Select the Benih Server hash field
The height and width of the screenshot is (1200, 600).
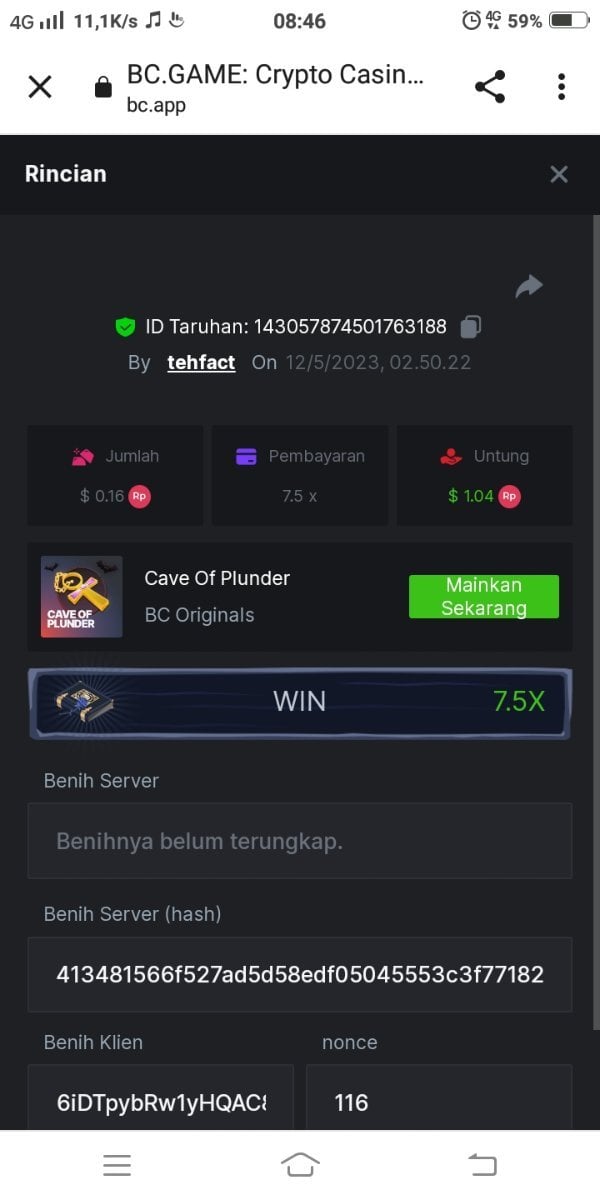pos(300,974)
